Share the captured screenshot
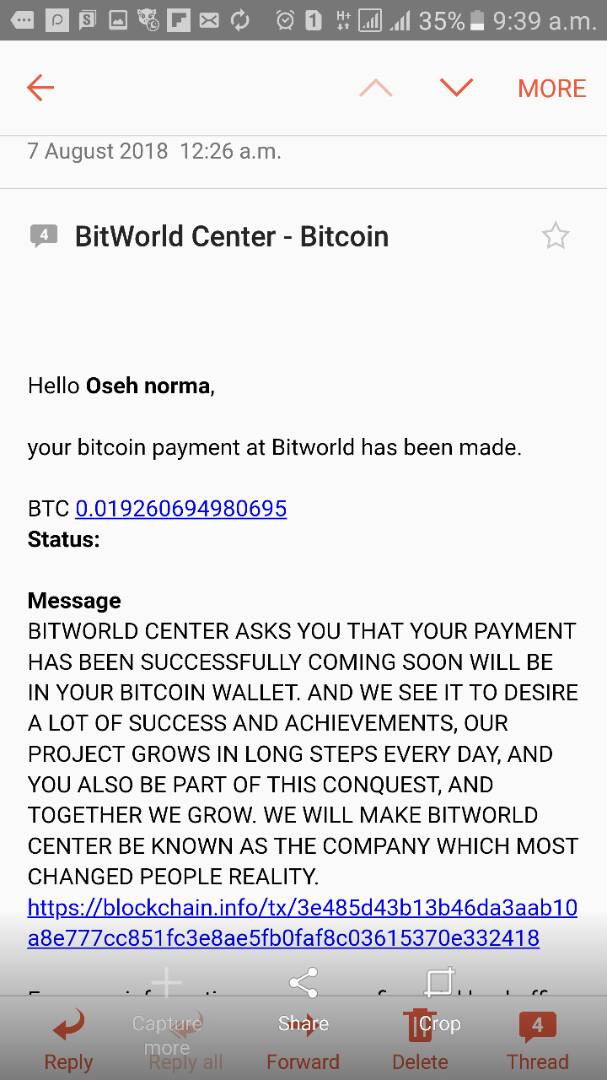The width and height of the screenshot is (607, 1080). 303,1000
